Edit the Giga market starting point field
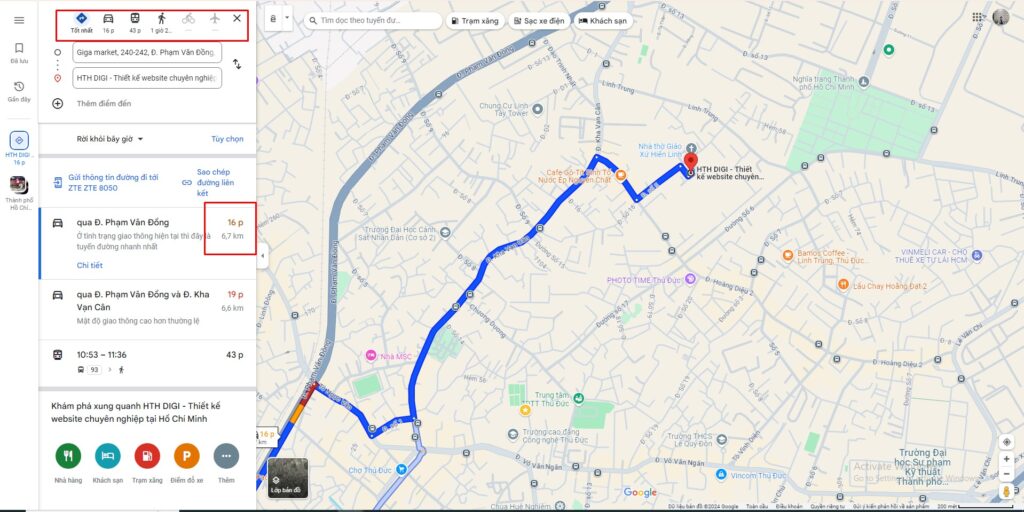Viewport: 1024px width, 512px height. (146, 52)
